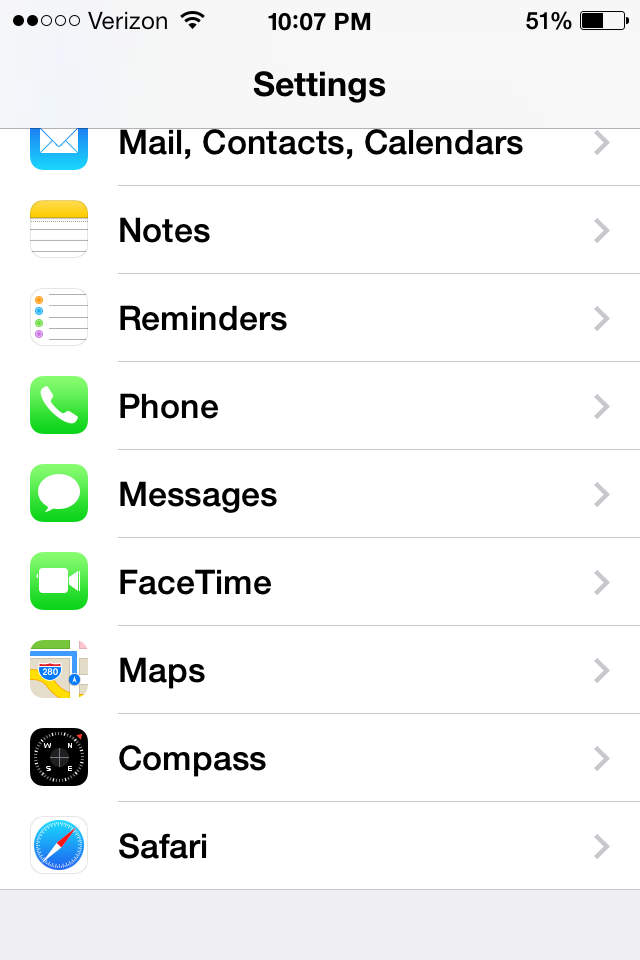This screenshot has height=960, width=640.
Task: Go to Safari settings
Action: tap(320, 847)
